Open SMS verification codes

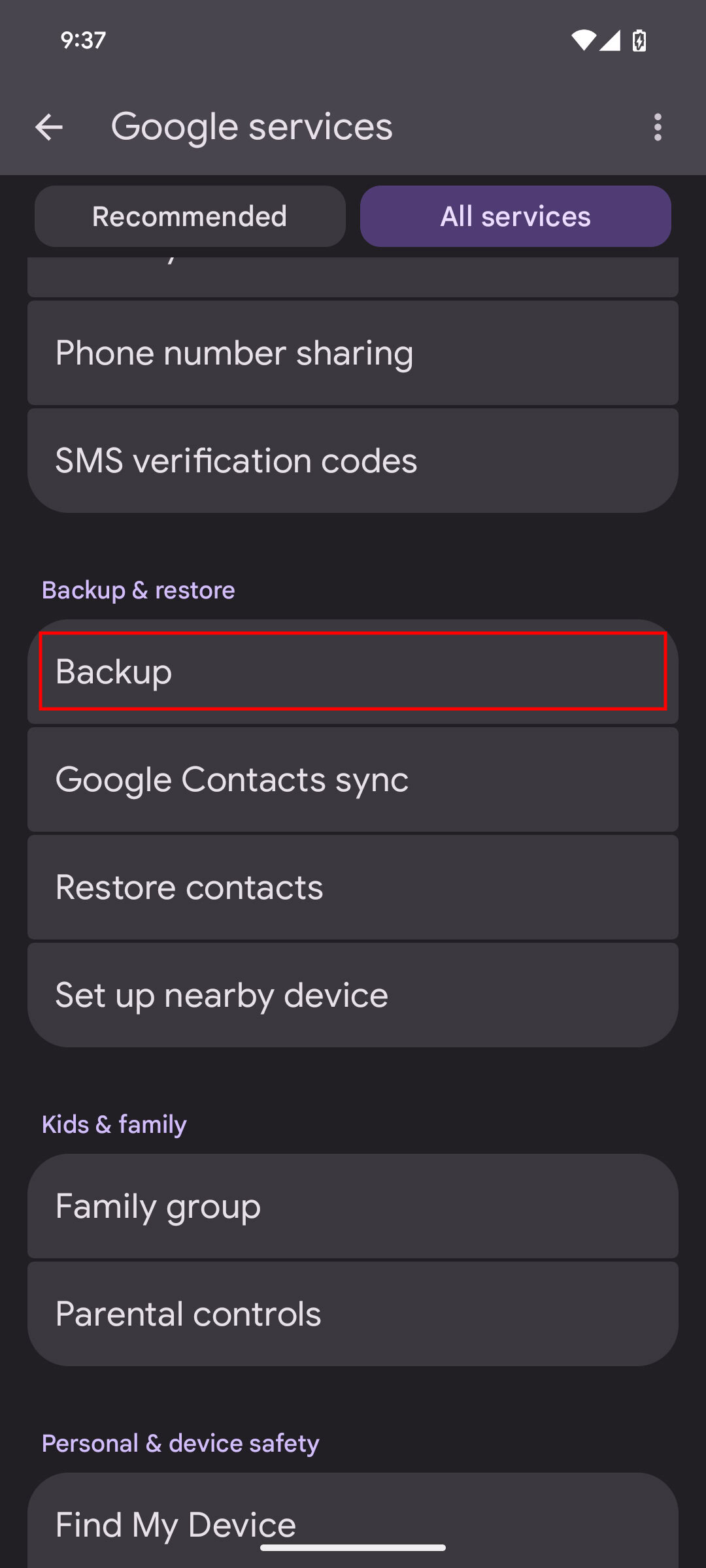click(x=353, y=461)
